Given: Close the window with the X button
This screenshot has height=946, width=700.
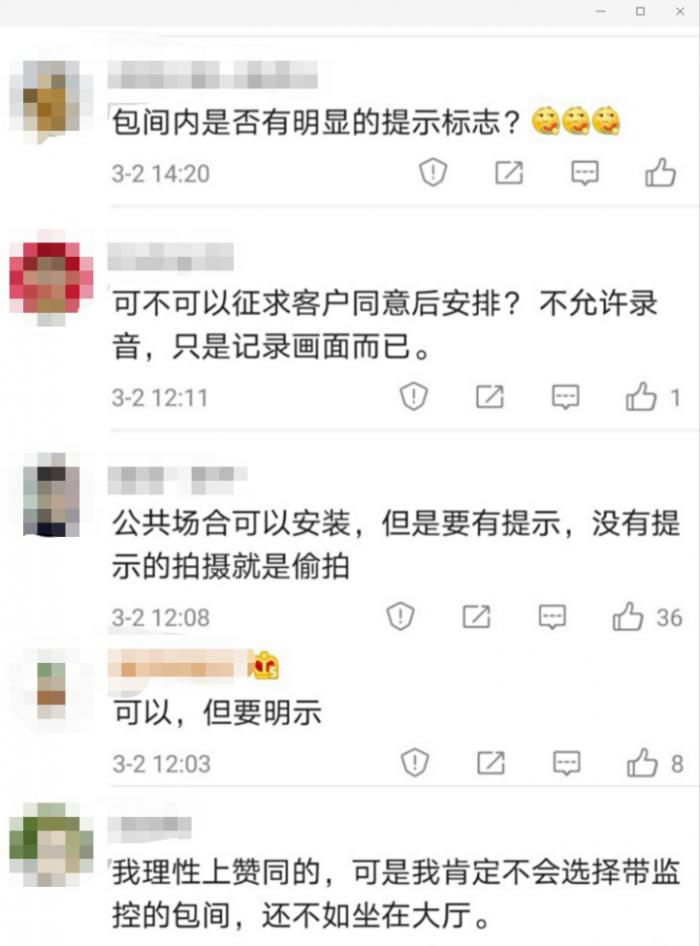Looking at the screenshot, I should click(x=680, y=11).
